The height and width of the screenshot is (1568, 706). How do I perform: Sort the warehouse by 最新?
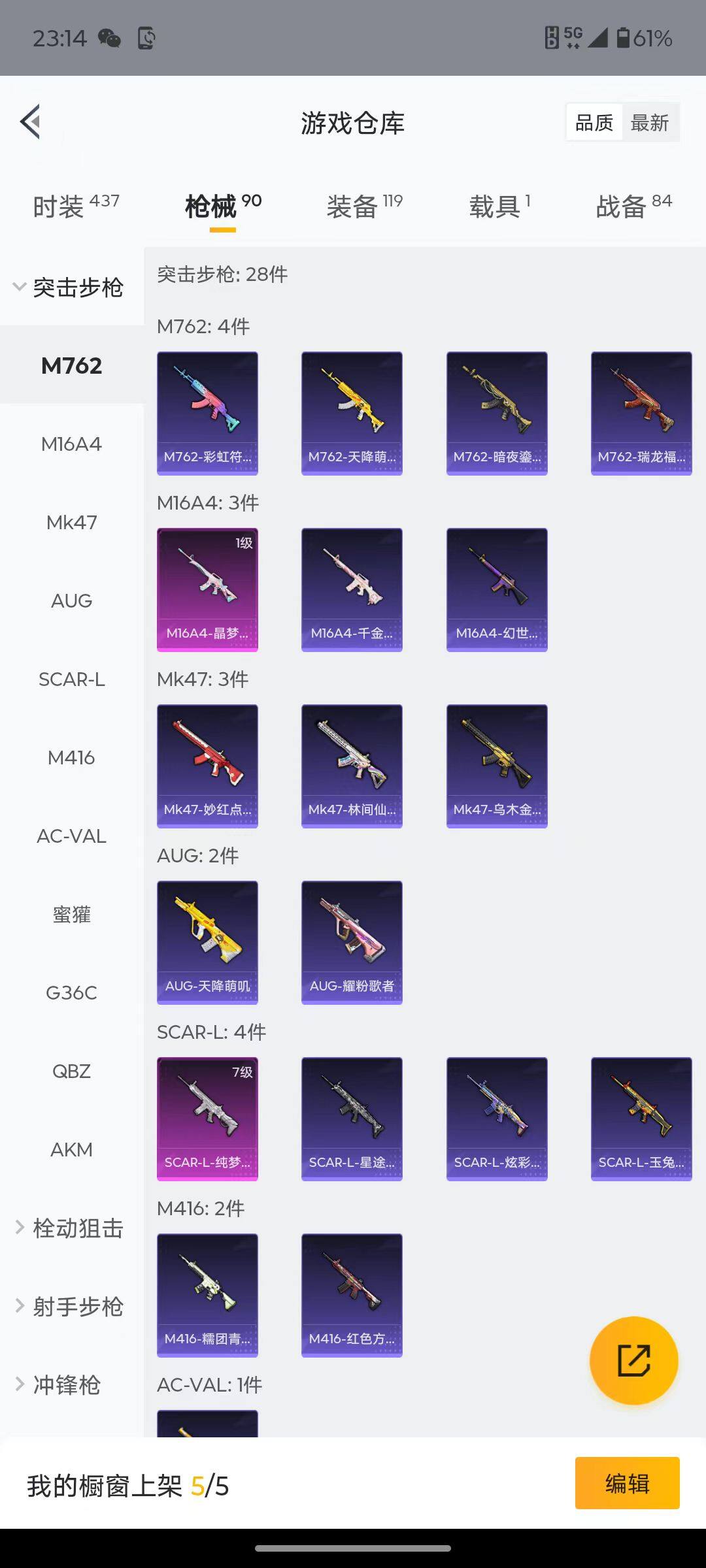pyautogui.click(x=649, y=123)
